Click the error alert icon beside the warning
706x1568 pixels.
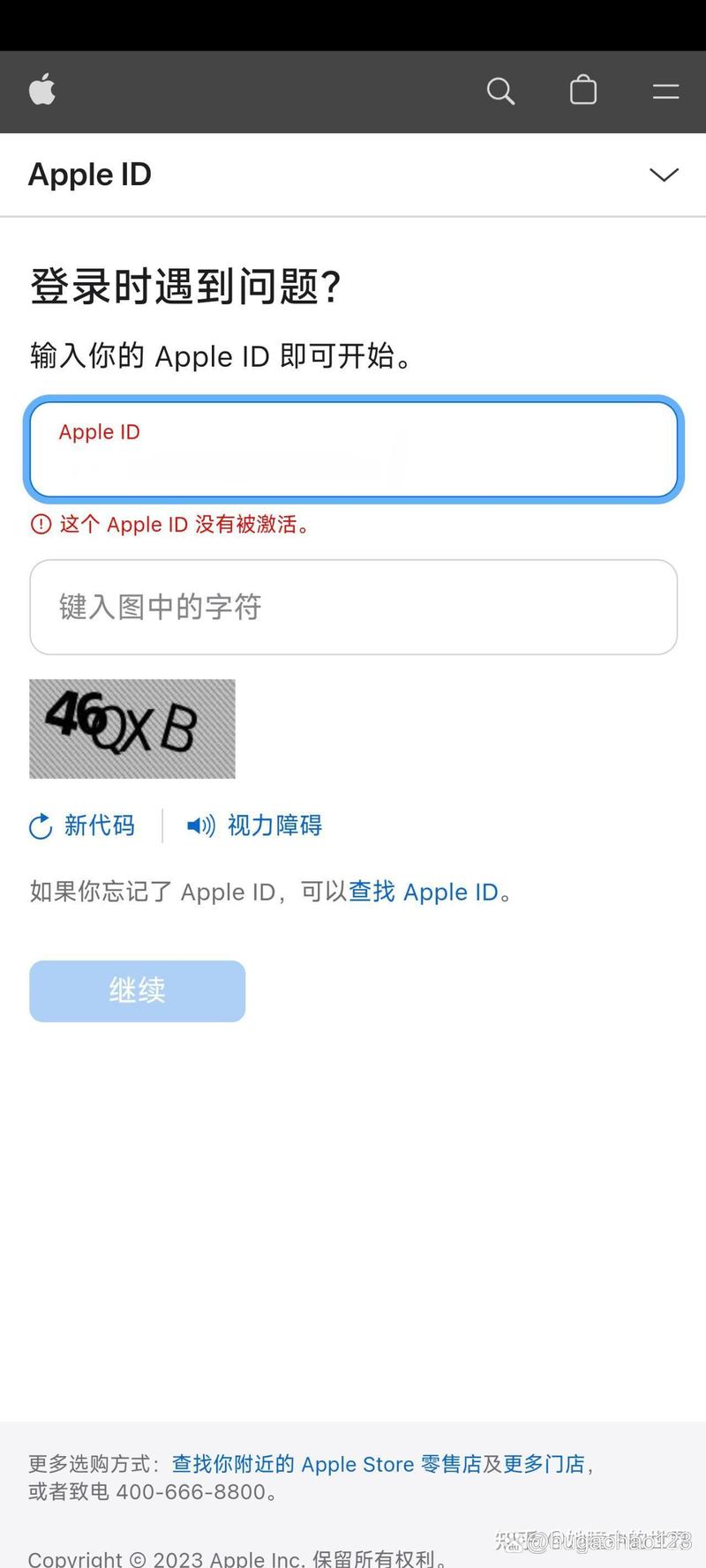pyautogui.click(x=41, y=524)
